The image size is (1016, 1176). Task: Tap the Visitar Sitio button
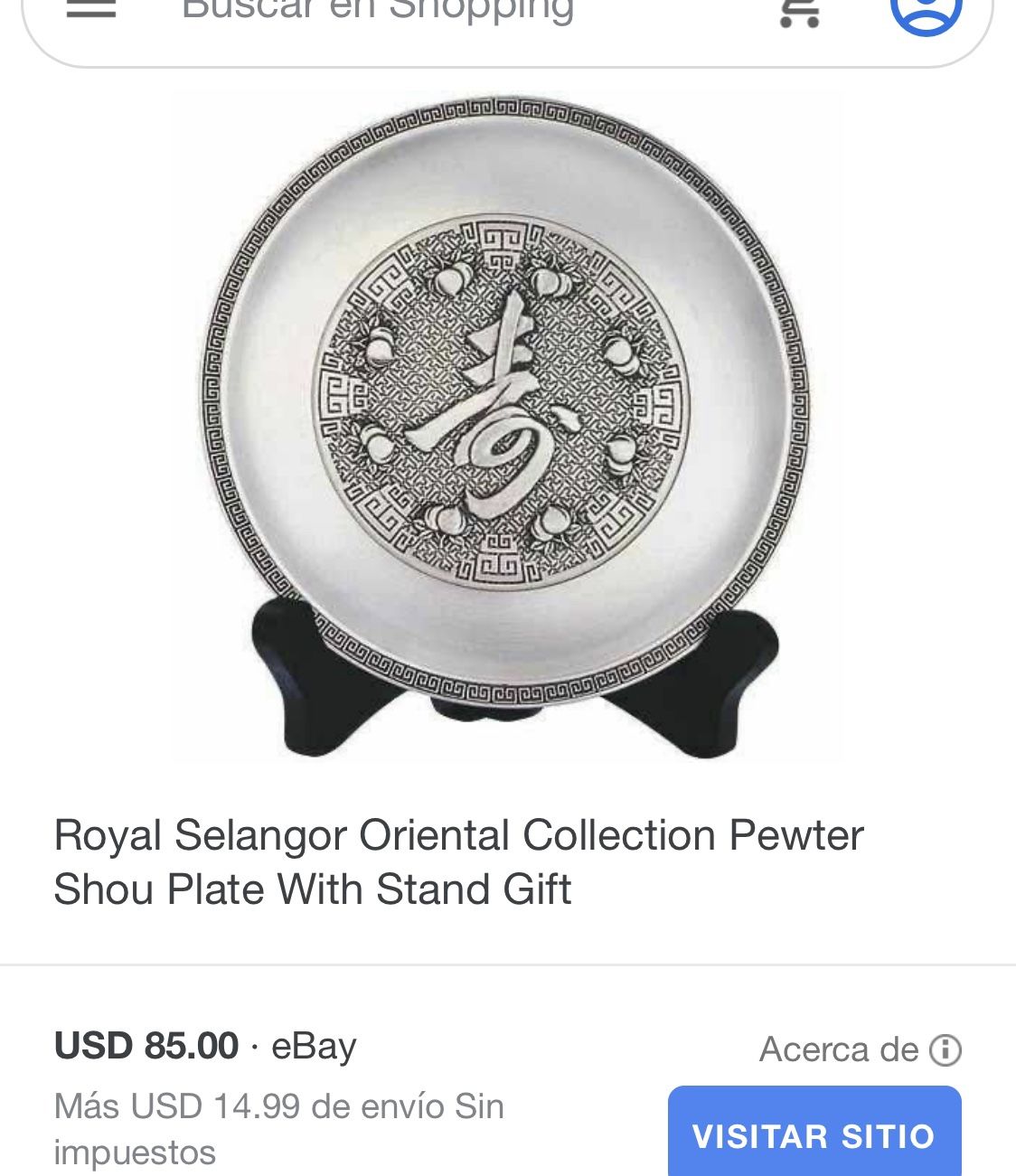[x=814, y=1134]
